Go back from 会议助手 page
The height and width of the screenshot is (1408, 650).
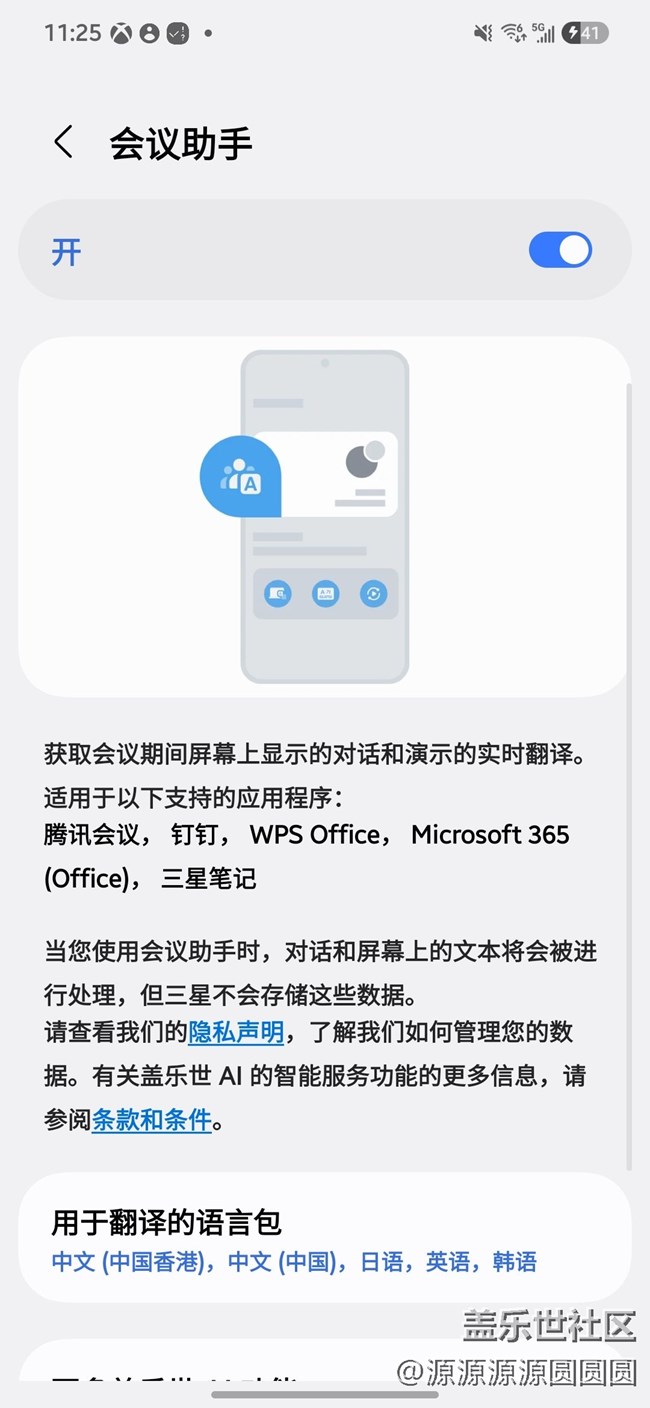(64, 143)
